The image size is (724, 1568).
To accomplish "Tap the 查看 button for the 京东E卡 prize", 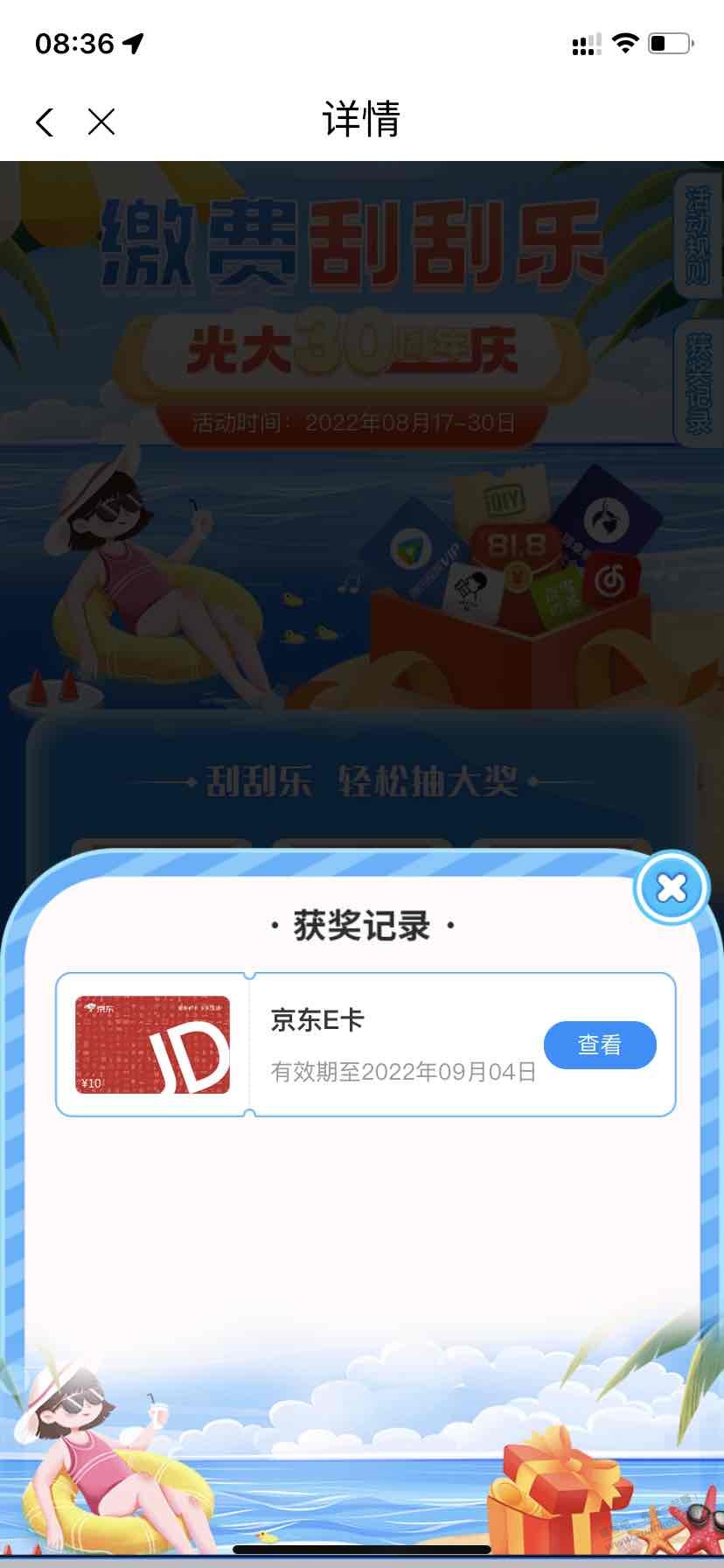I will pyautogui.click(x=600, y=1045).
